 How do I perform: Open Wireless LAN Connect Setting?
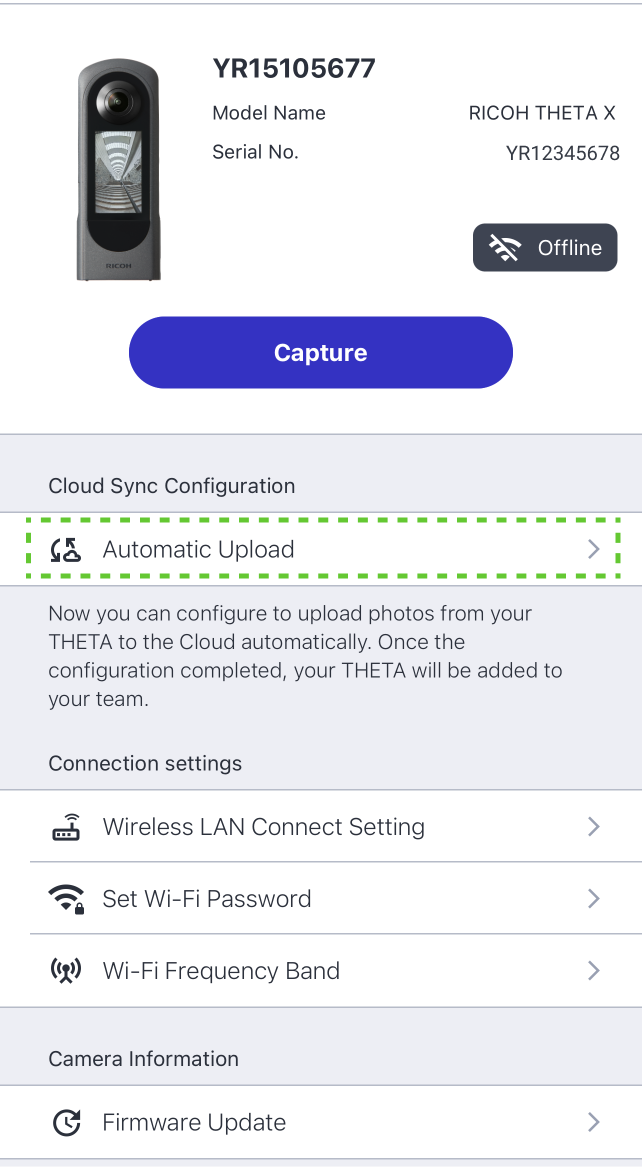(321, 826)
